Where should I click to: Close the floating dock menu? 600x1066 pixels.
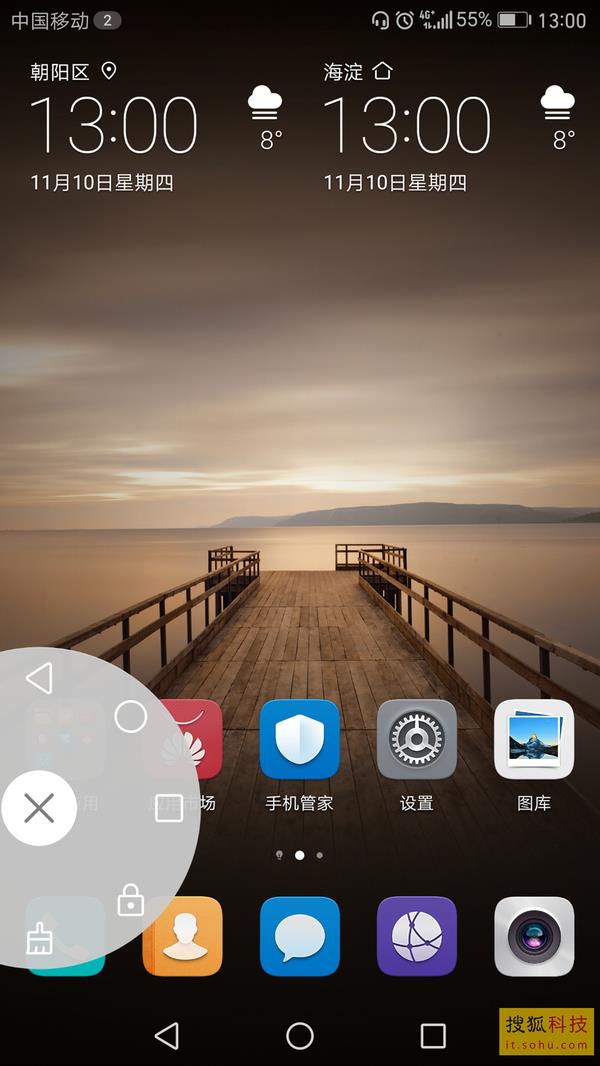[39, 808]
